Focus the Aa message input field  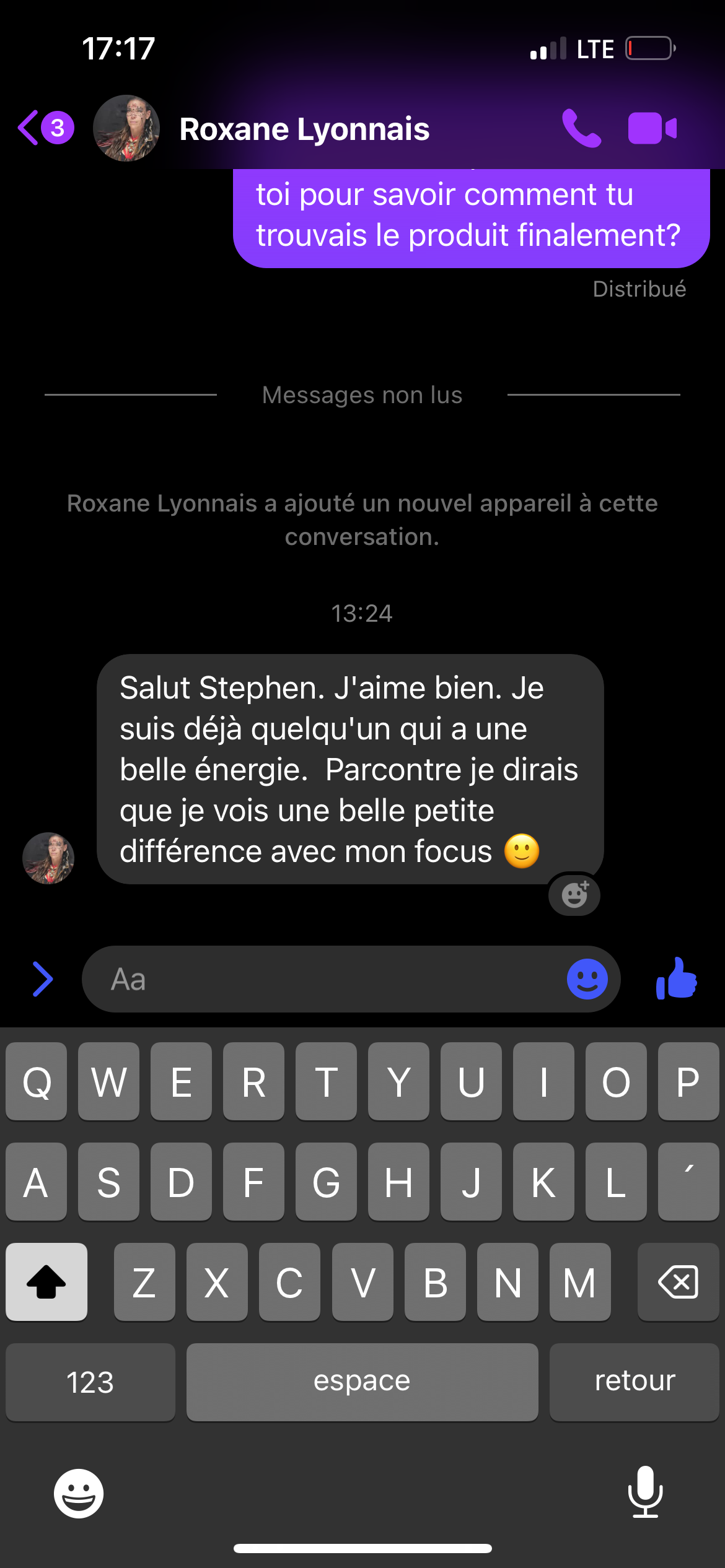322,979
